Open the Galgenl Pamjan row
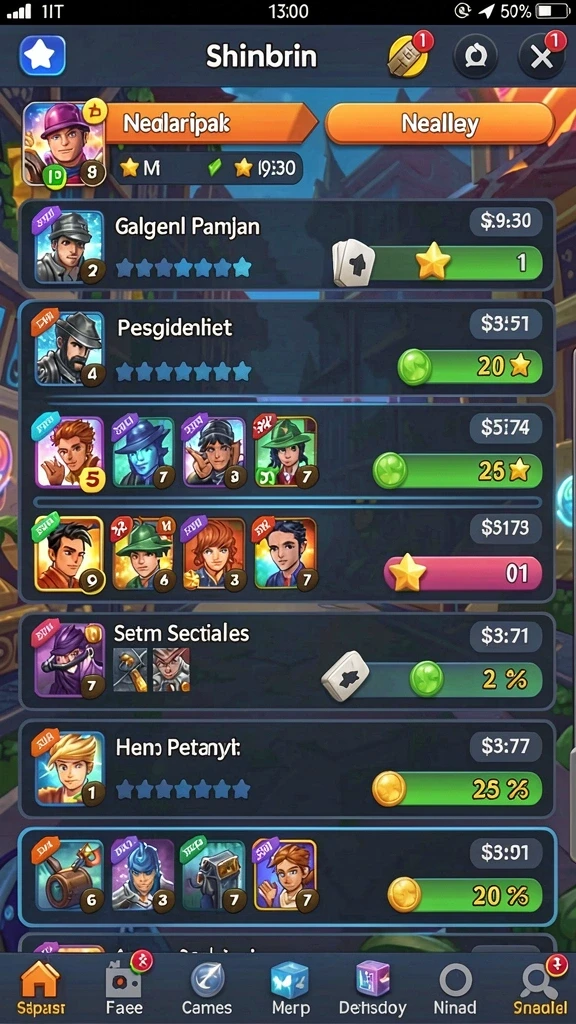The height and width of the screenshot is (1024, 576). [287, 245]
